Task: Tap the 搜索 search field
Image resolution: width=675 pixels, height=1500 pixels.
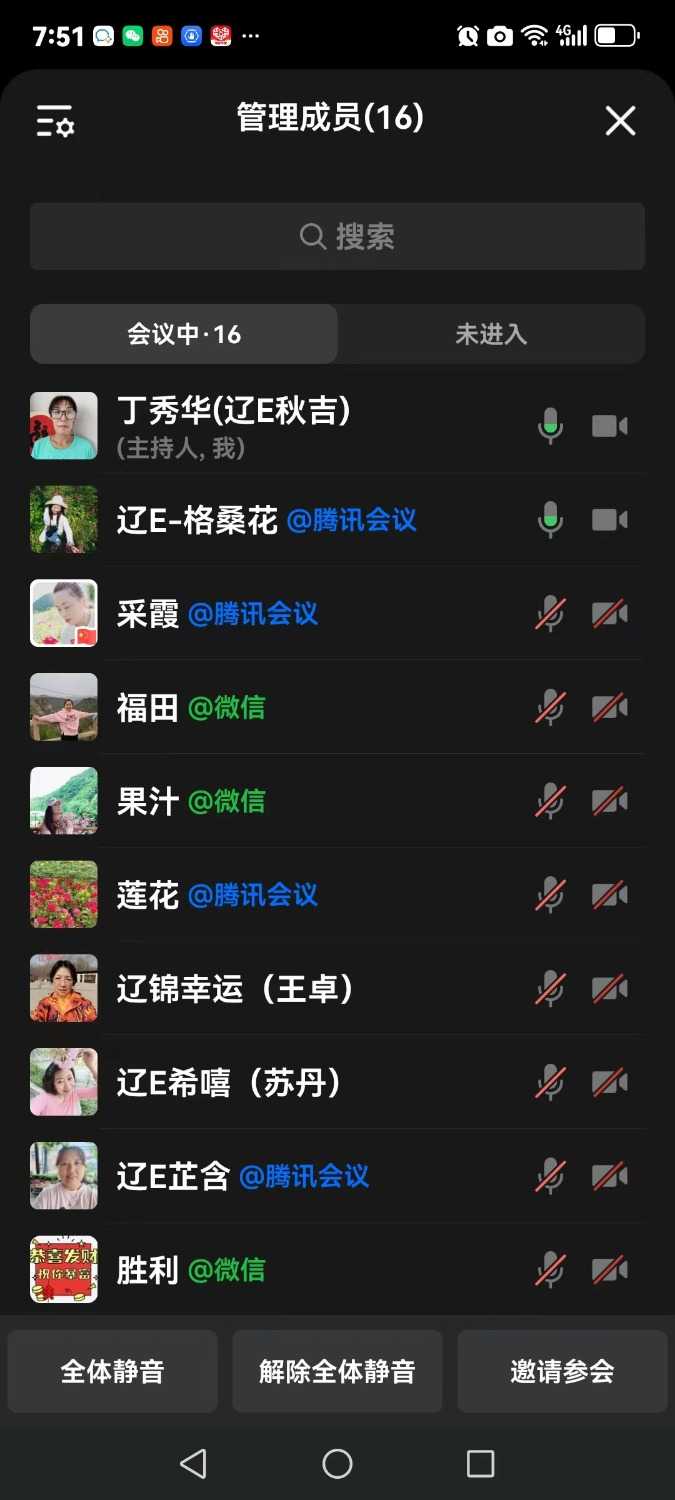Action: tap(337, 237)
